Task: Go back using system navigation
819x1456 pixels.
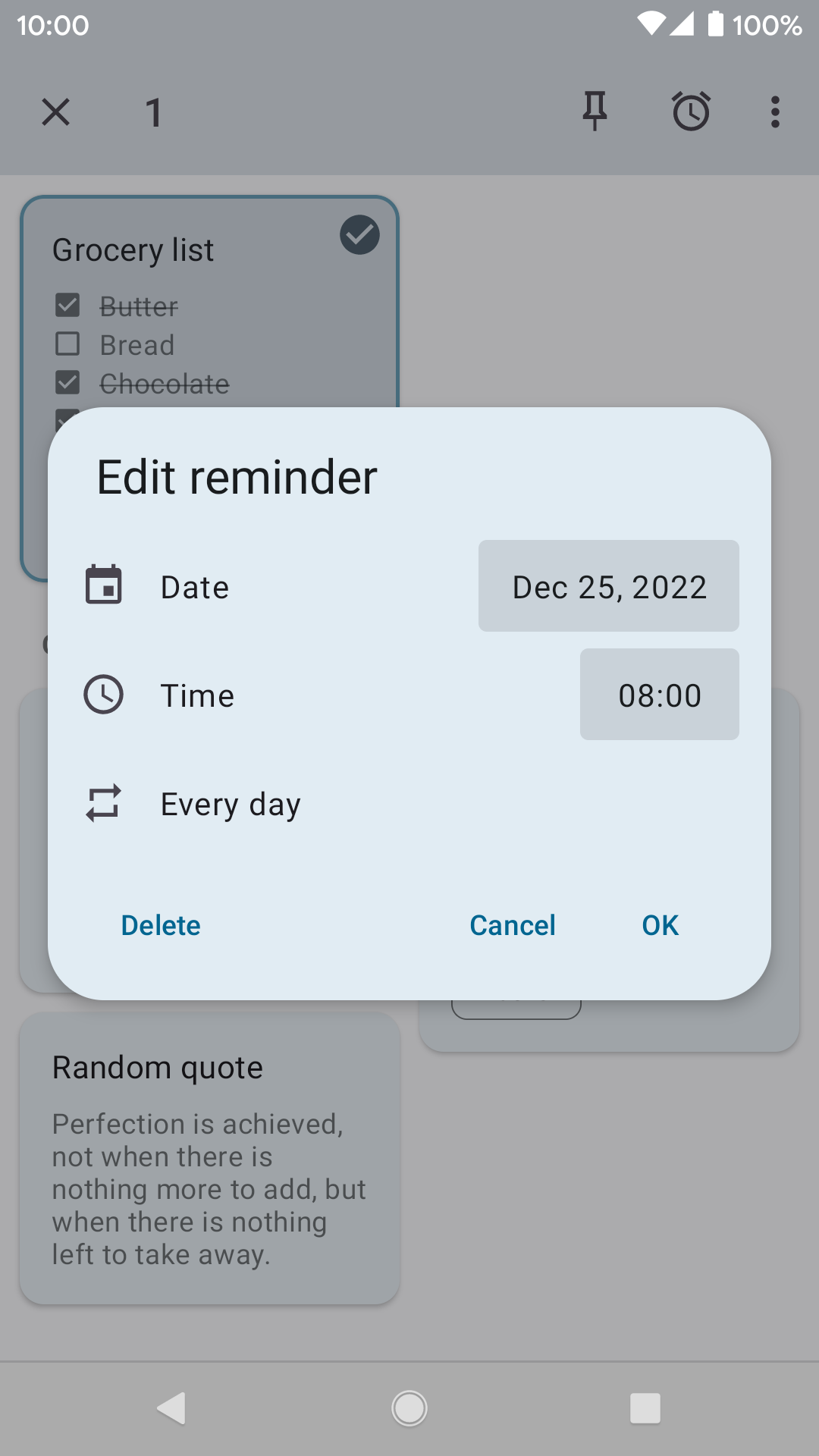Action: [173, 1408]
